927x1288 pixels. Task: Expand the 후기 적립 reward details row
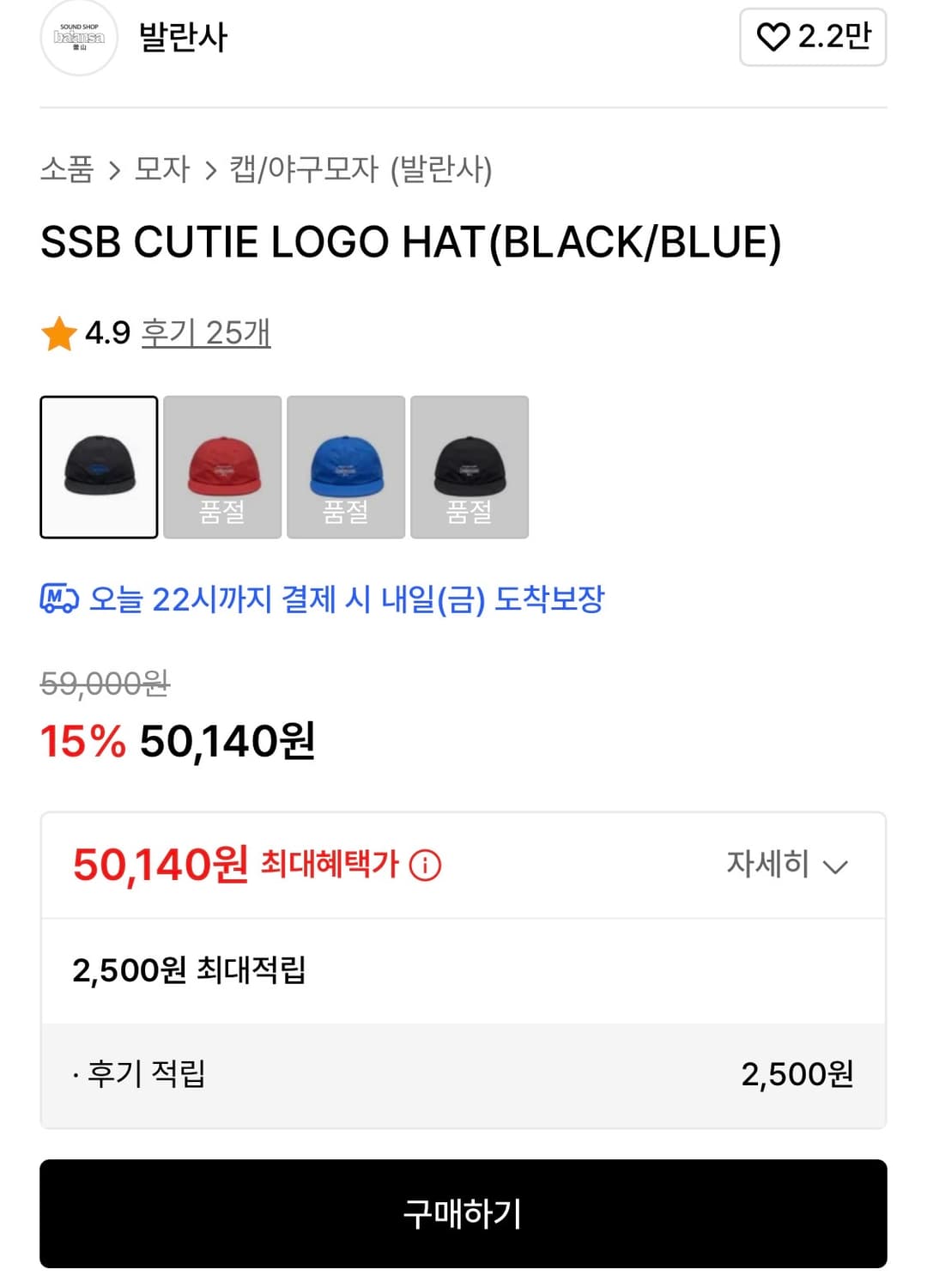point(463,1073)
